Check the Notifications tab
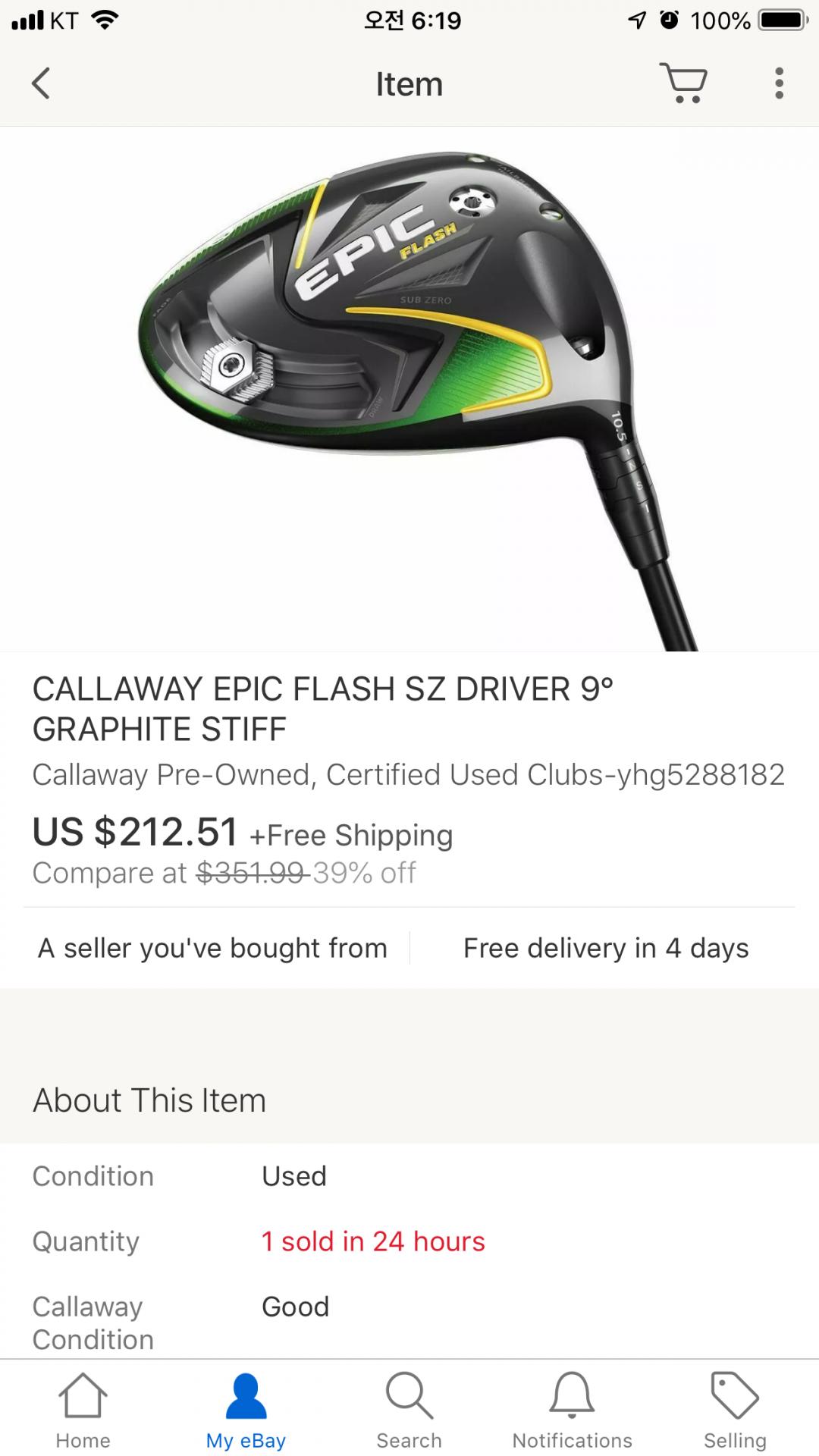Viewport: 819px width, 1456px height. [x=572, y=1410]
